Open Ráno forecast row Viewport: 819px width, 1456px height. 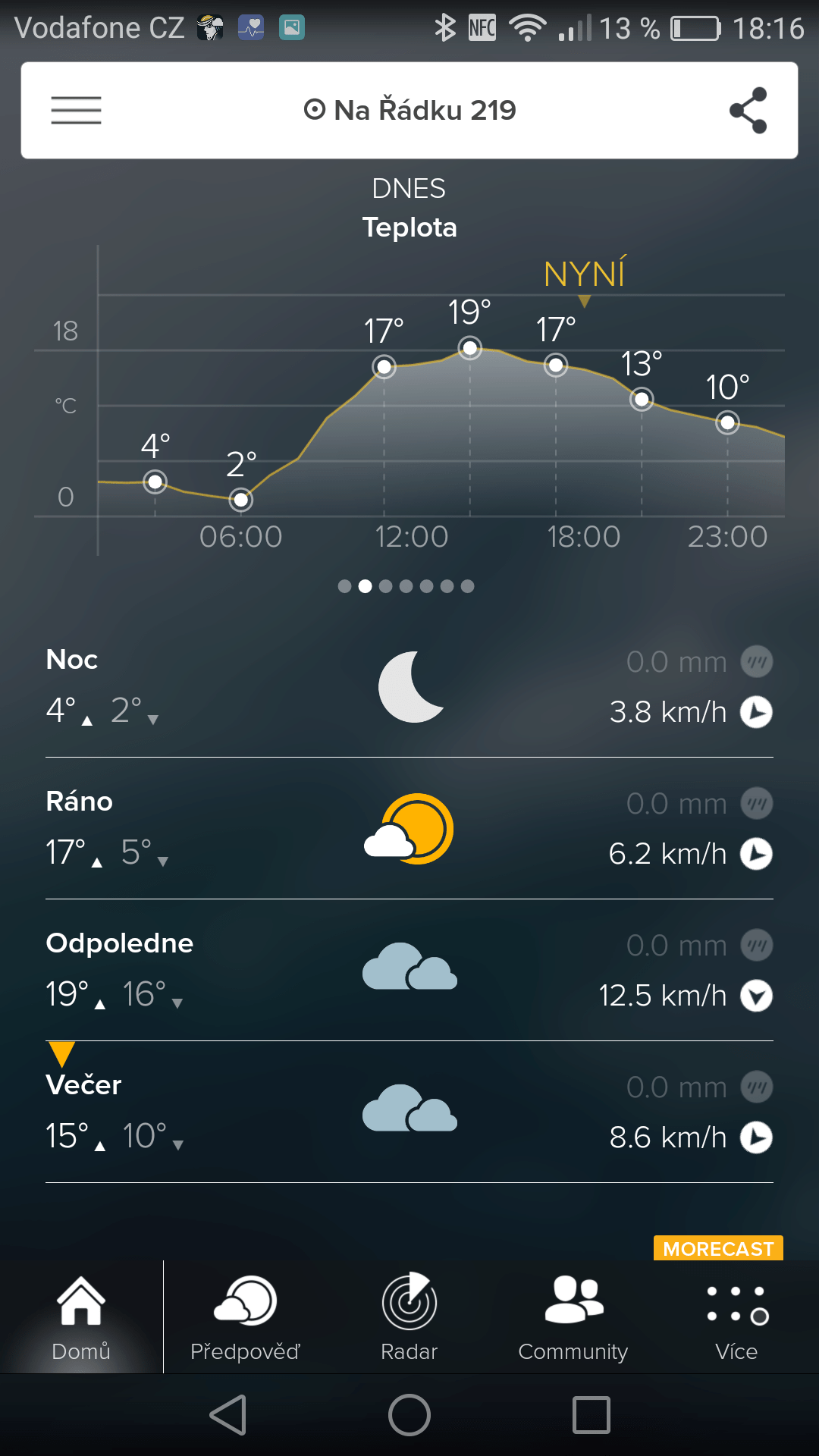click(x=409, y=829)
